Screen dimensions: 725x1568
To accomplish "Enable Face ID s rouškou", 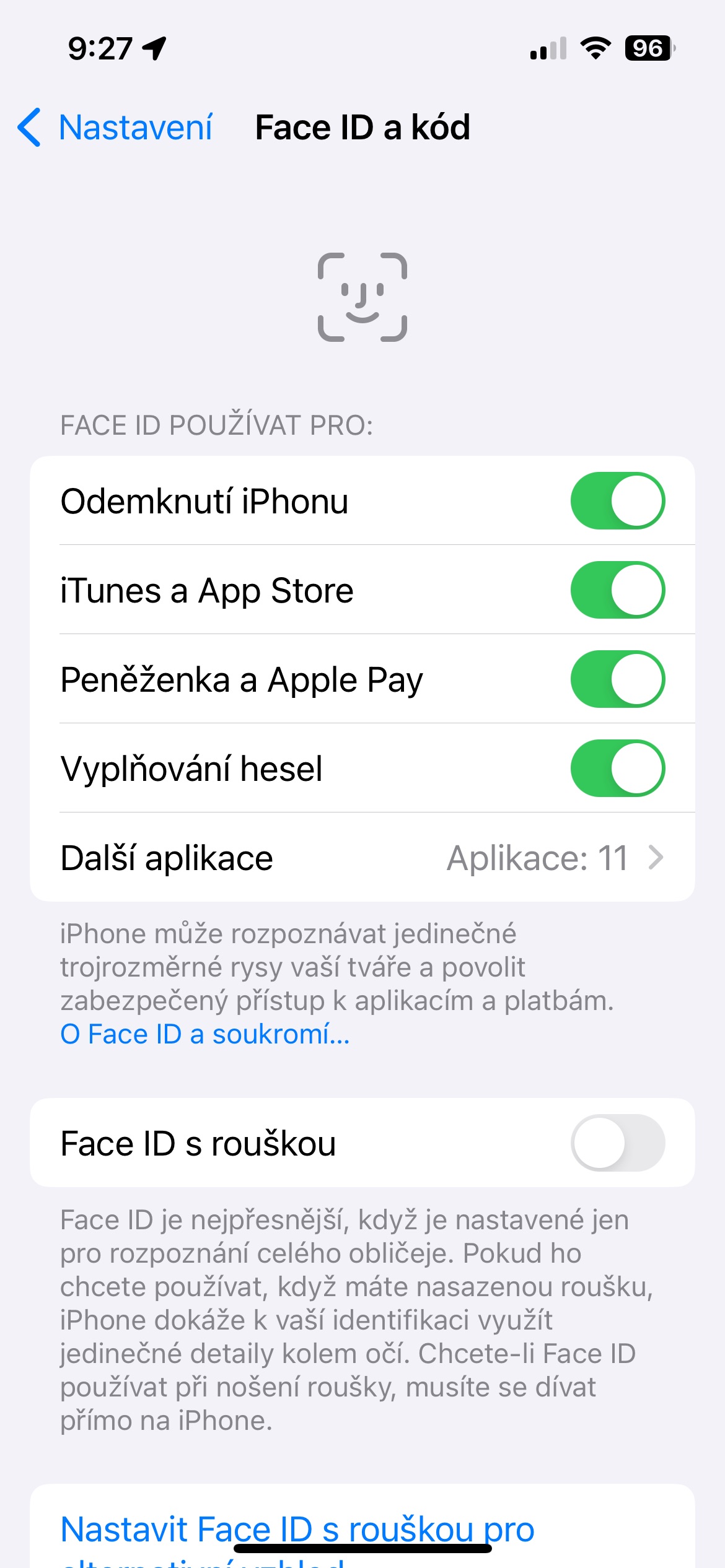I will click(x=618, y=1143).
